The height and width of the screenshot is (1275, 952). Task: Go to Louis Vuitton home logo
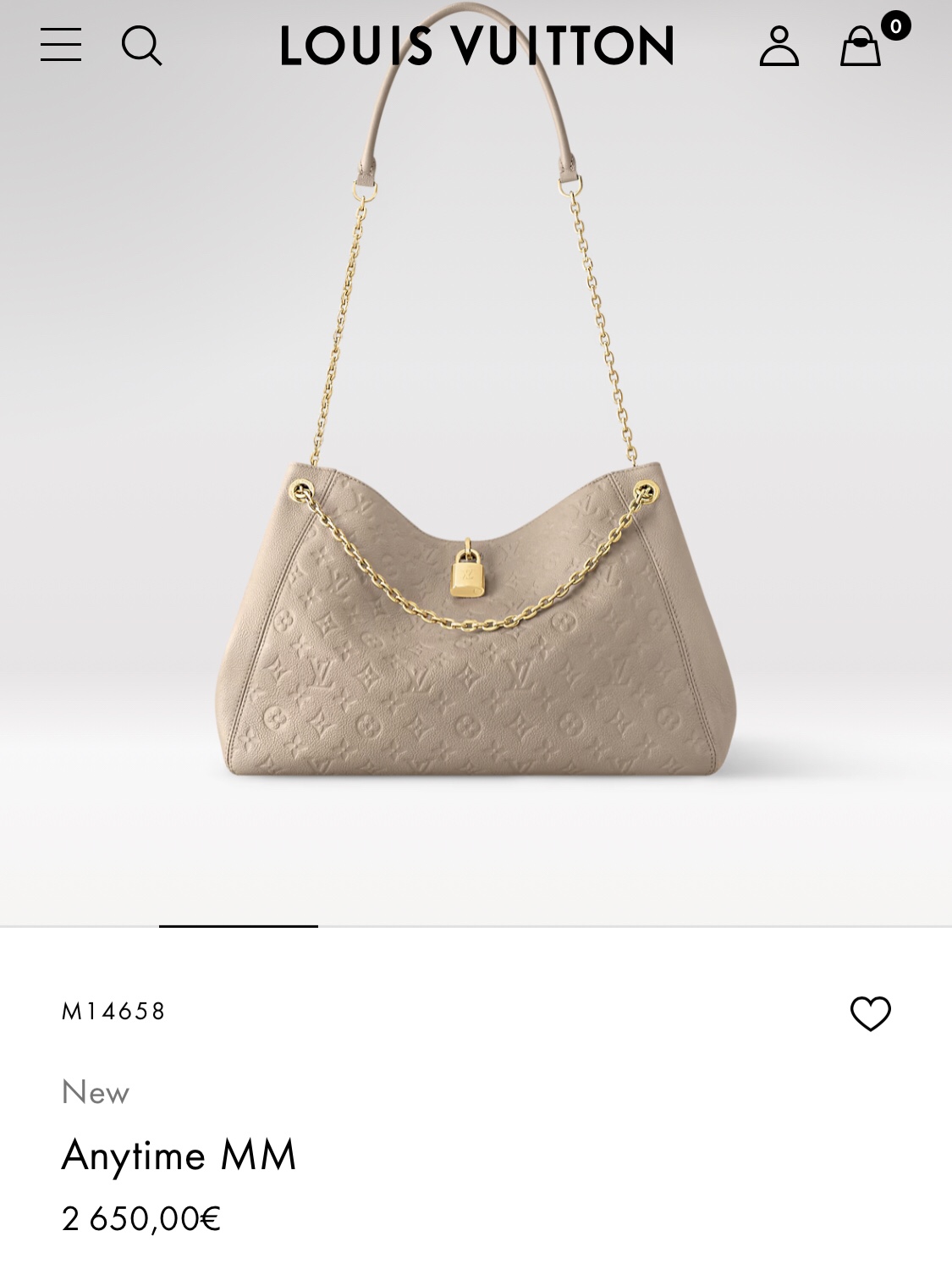pyautogui.click(x=476, y=46)
